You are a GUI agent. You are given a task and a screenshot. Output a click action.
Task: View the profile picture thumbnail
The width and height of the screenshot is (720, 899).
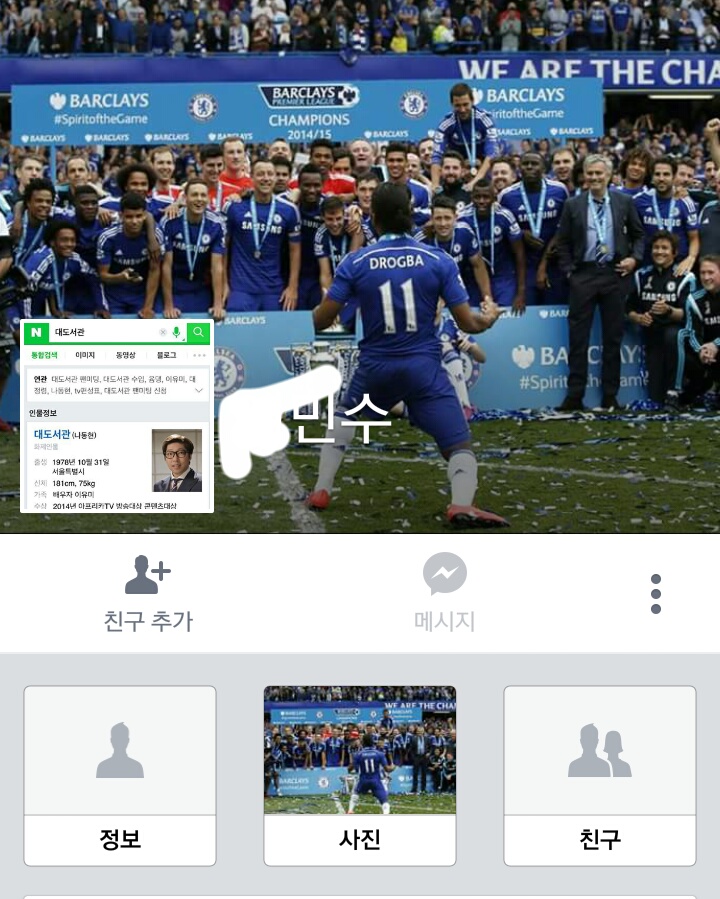click(117, 416)
